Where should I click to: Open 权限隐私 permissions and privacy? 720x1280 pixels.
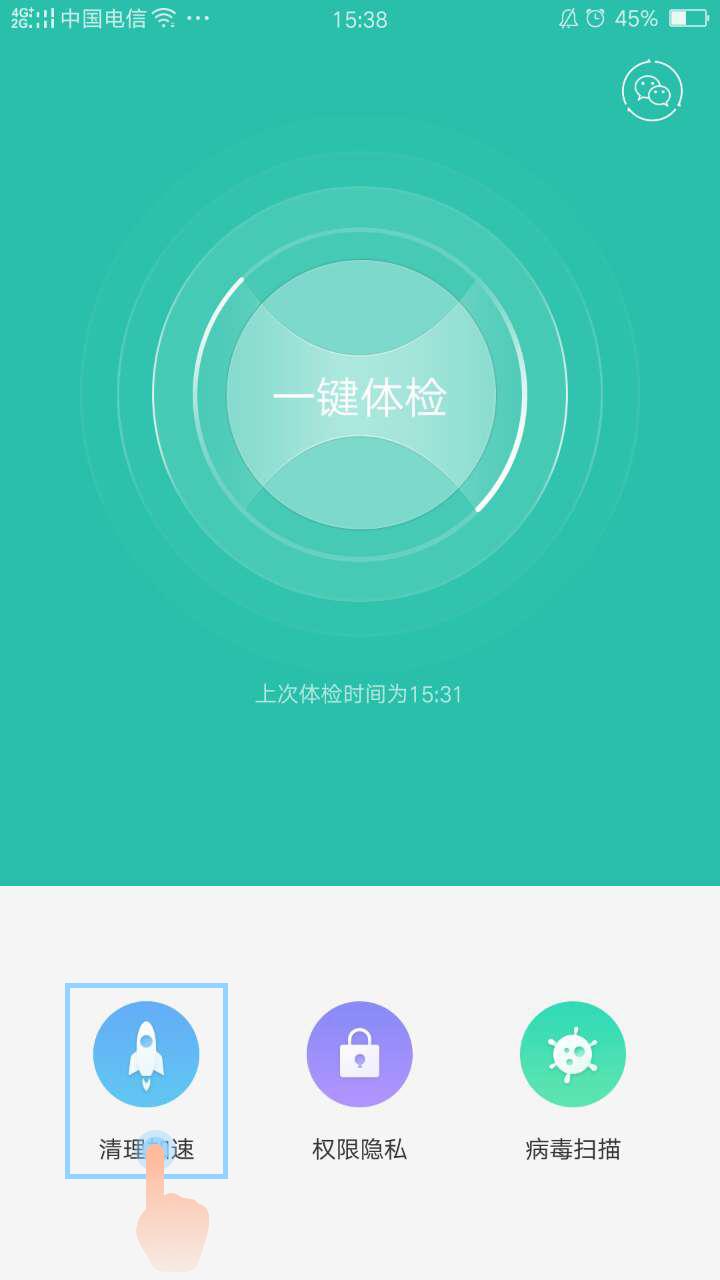click(359, 1055)
